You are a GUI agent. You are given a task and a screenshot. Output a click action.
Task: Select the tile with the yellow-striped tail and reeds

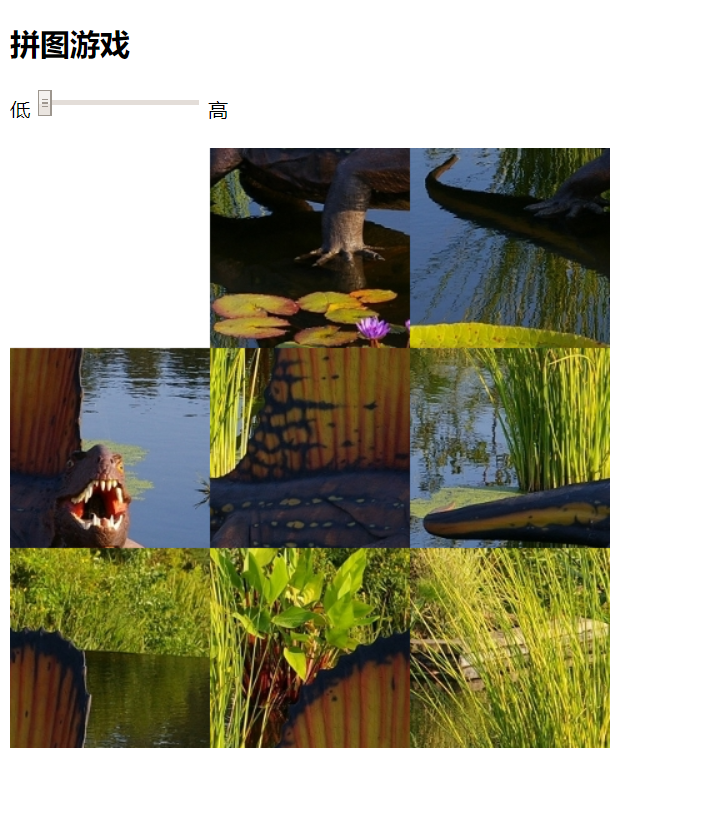click(510, 448)
